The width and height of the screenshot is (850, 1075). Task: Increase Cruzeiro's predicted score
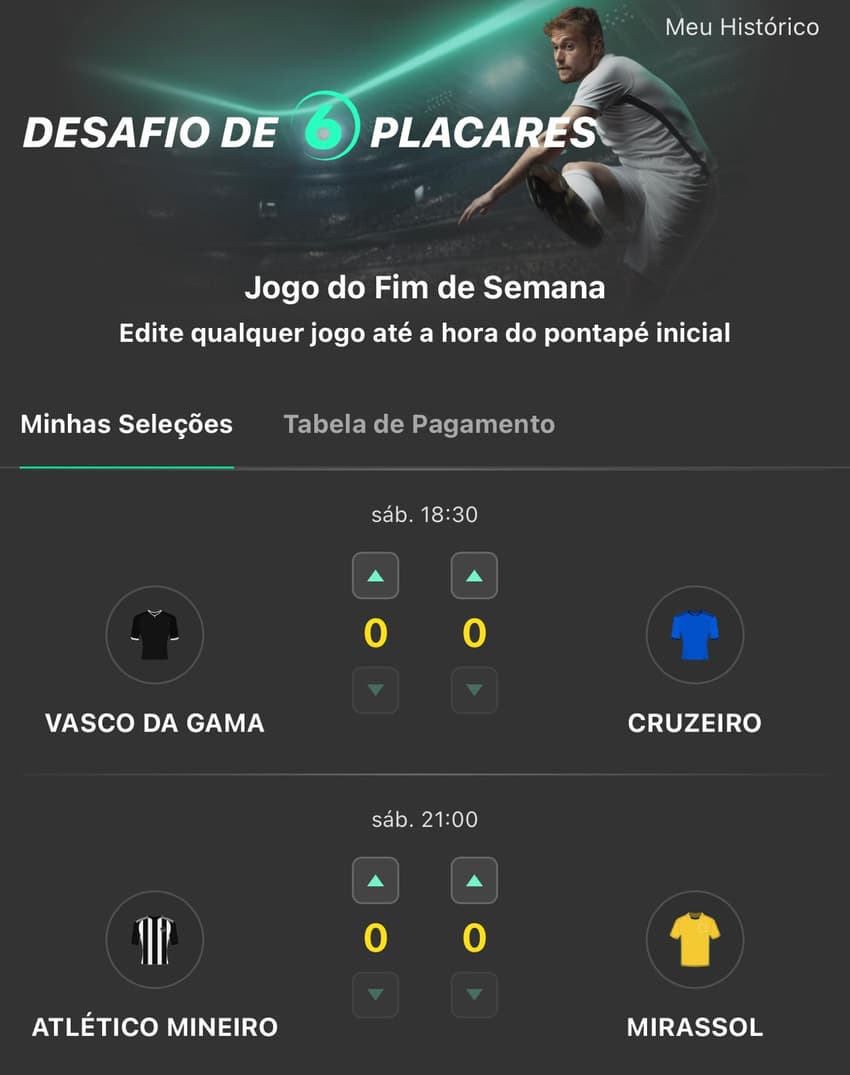click(474, 575)
